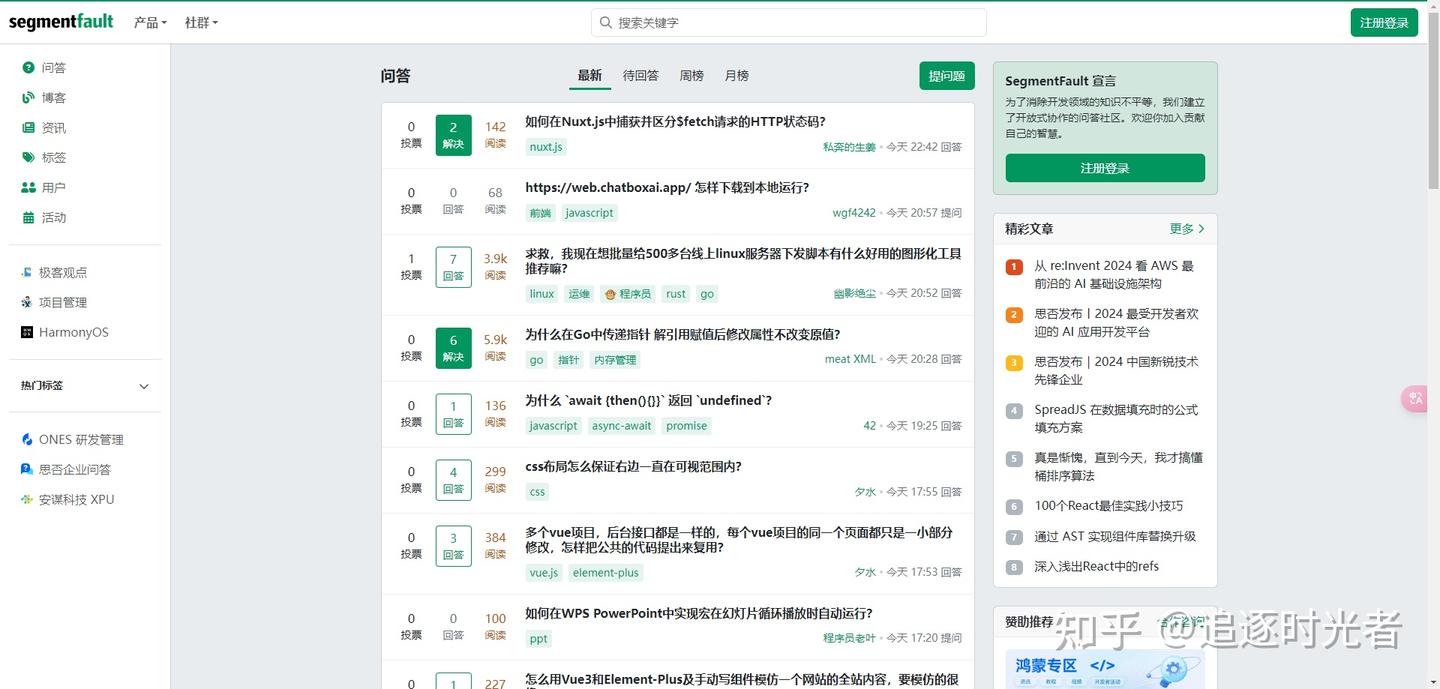Tap 注册登录 in the SegmentFault 宣言 card
The height and width of the screenshot is (689, 1440).
(1105, 168)
